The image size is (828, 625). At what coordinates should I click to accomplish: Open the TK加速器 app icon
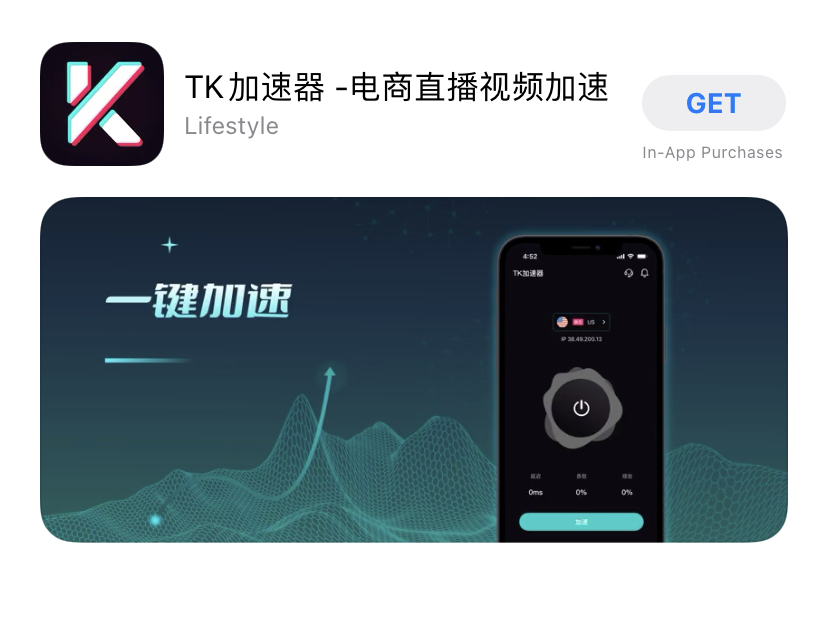click(x=102, y=104)
